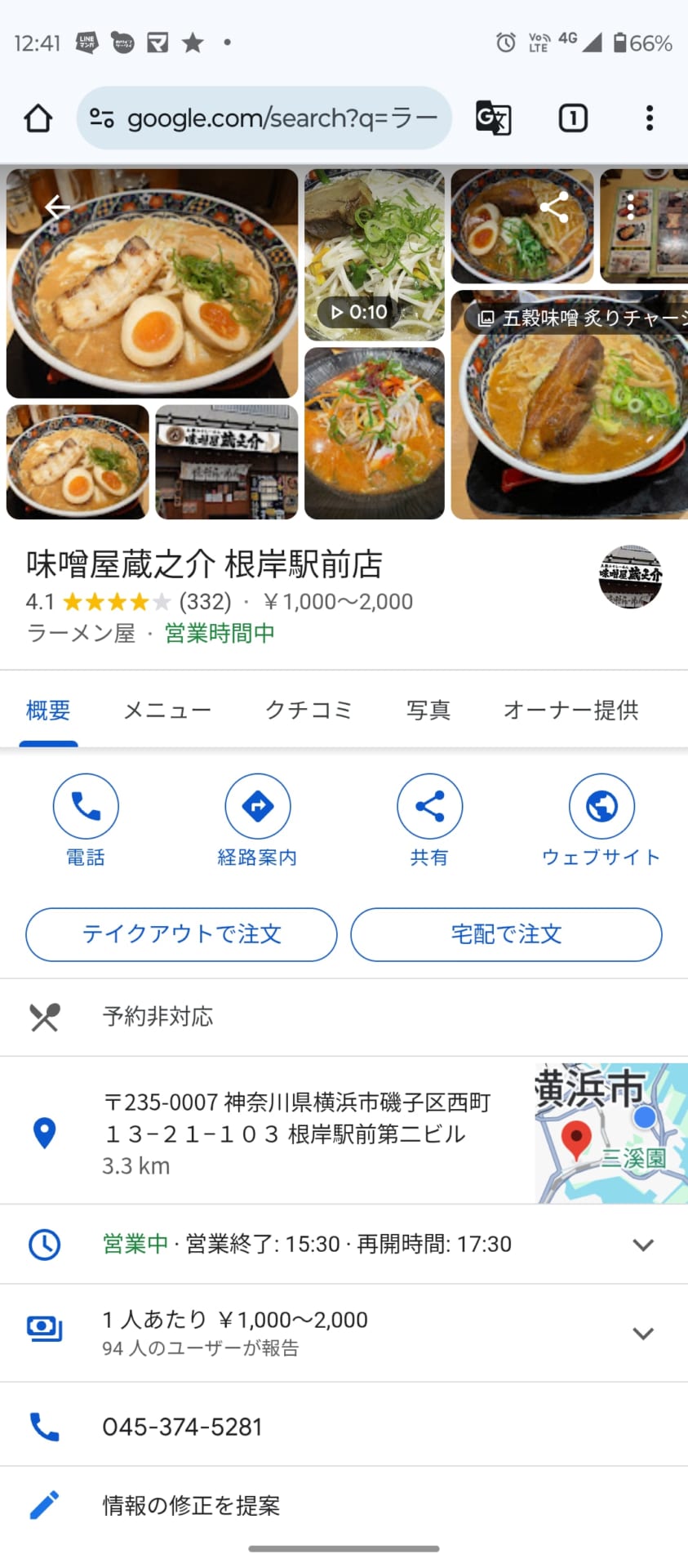Screen dimensions: 688x1568
Task: Switch to the クチコミ tab
Action: 308,710
